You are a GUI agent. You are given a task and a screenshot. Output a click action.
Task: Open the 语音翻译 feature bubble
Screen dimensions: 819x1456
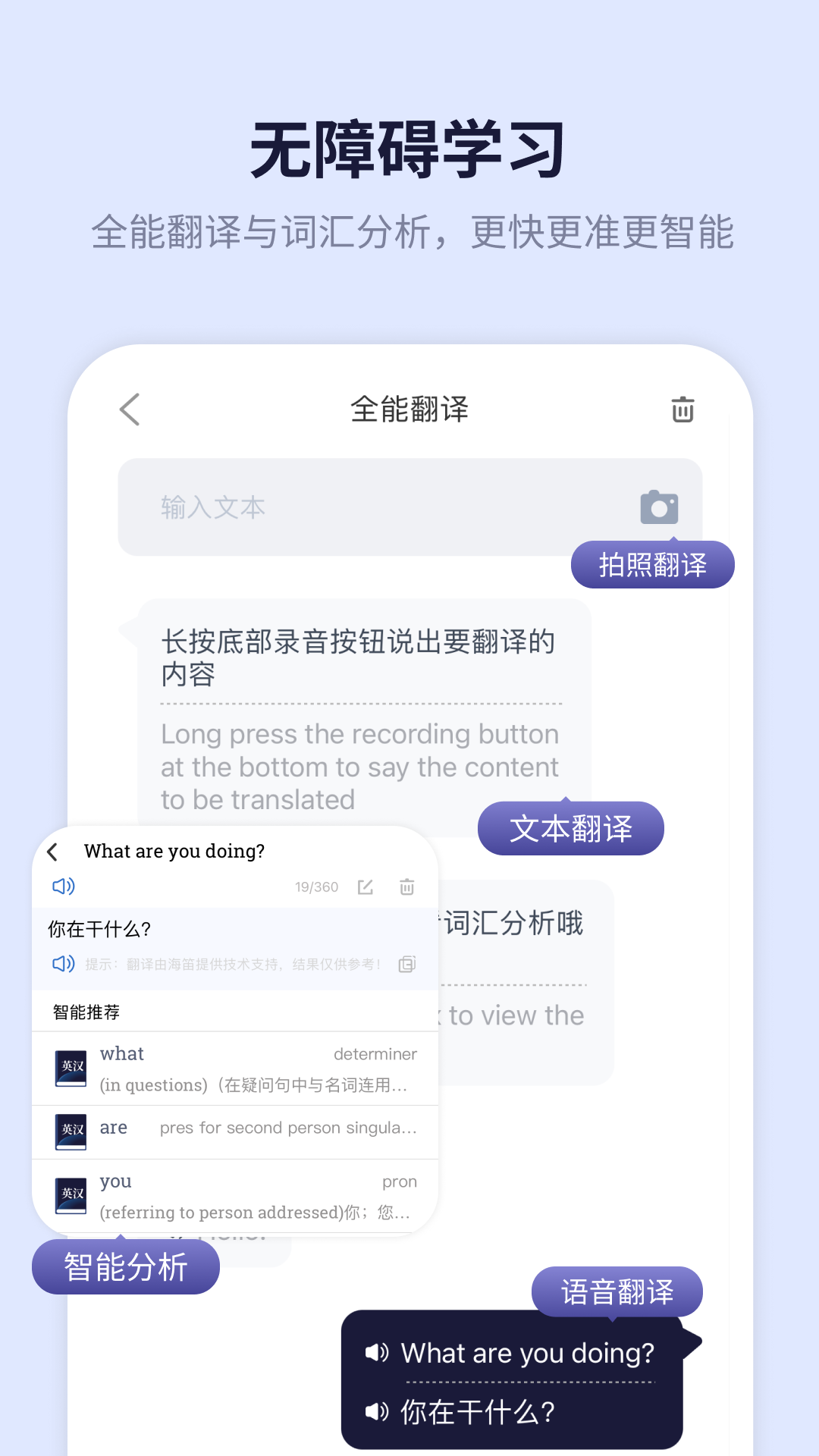pos(617,1291)
